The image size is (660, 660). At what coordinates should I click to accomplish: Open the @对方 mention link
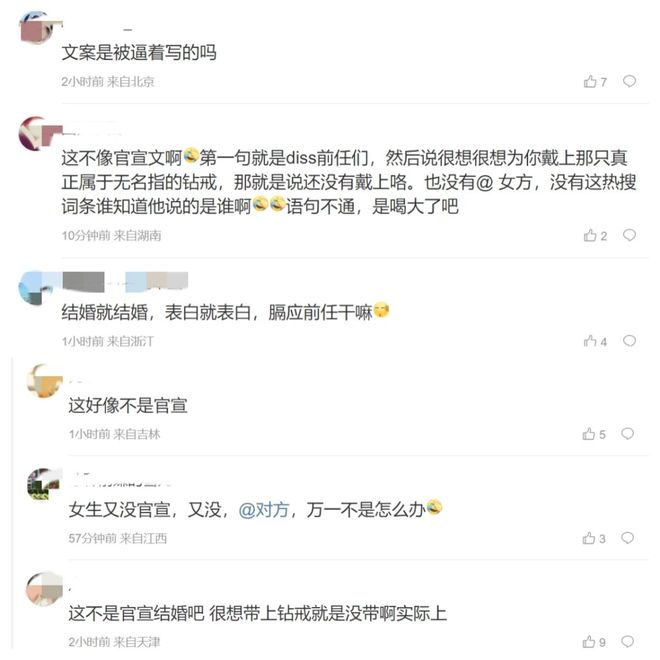tap(265, 510)
